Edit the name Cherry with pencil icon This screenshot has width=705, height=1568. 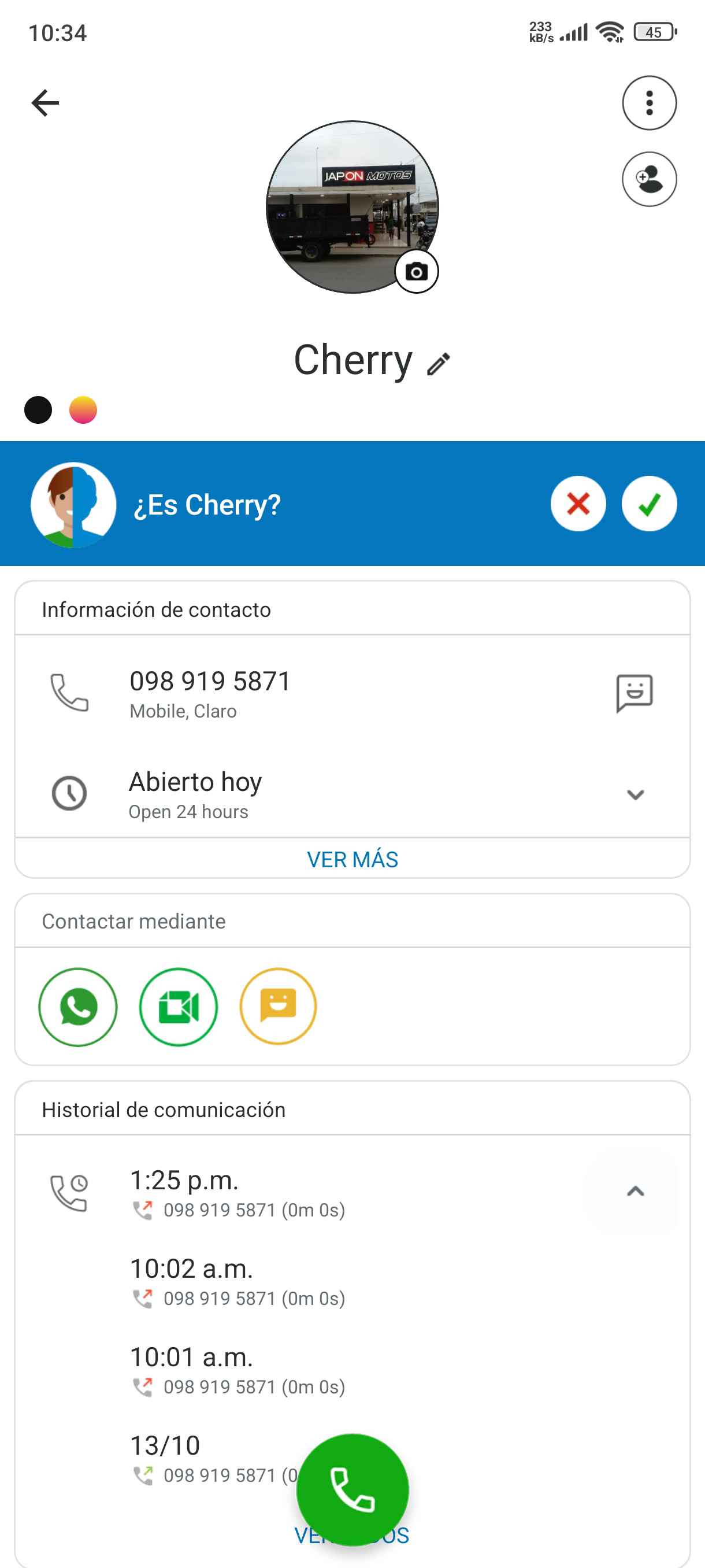point(439,364)
